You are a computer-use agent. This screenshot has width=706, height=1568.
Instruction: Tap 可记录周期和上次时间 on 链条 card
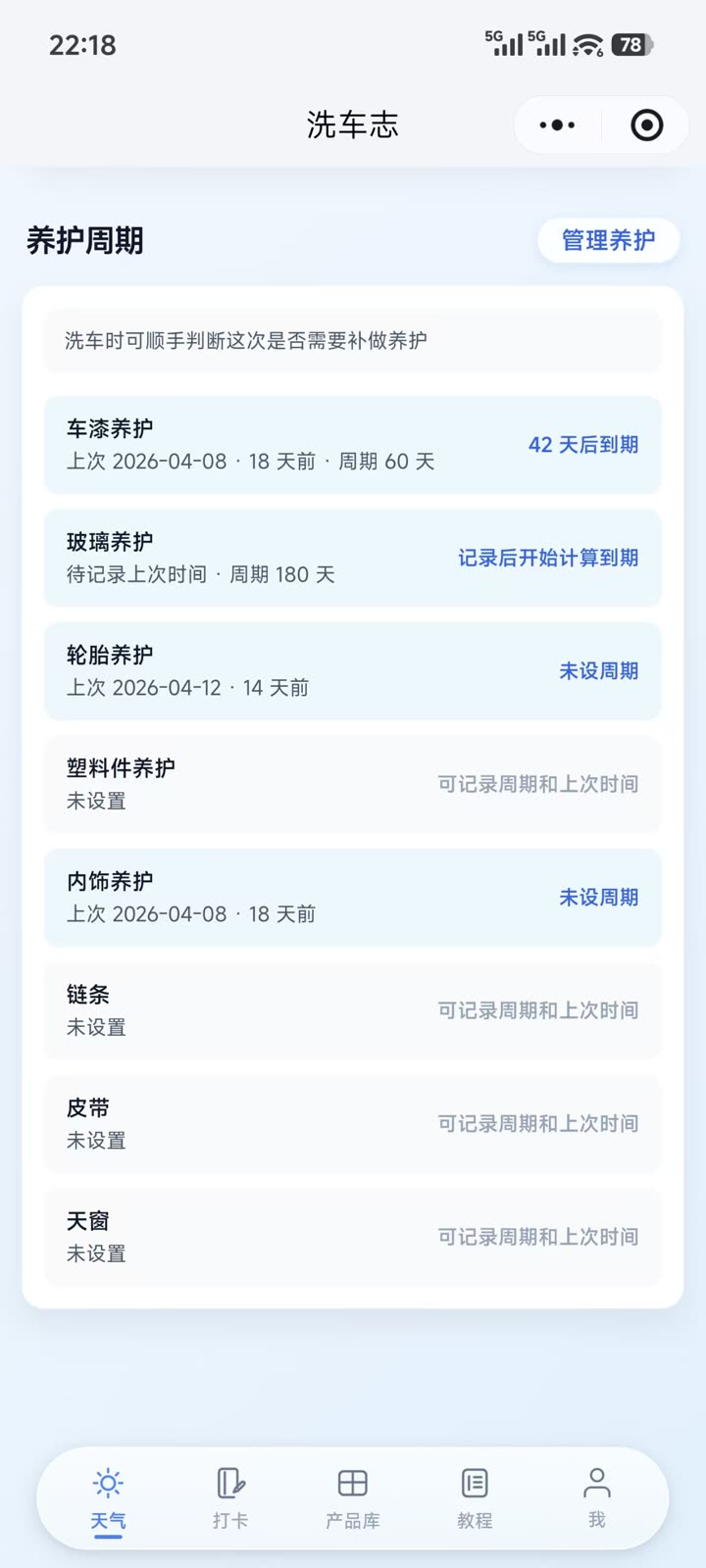click(x=537, y=1009)
